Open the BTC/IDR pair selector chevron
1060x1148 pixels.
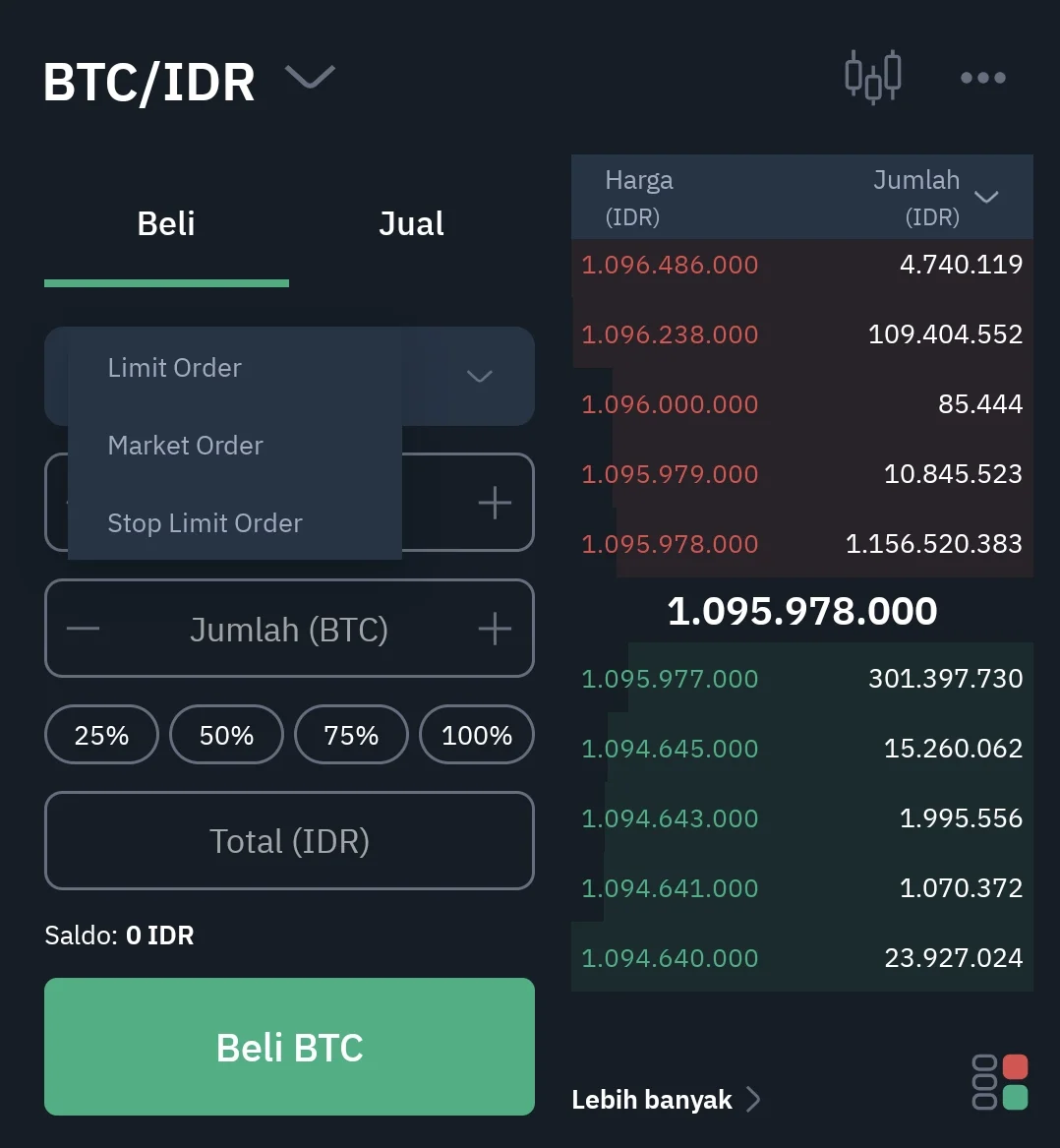coord(311,79)
